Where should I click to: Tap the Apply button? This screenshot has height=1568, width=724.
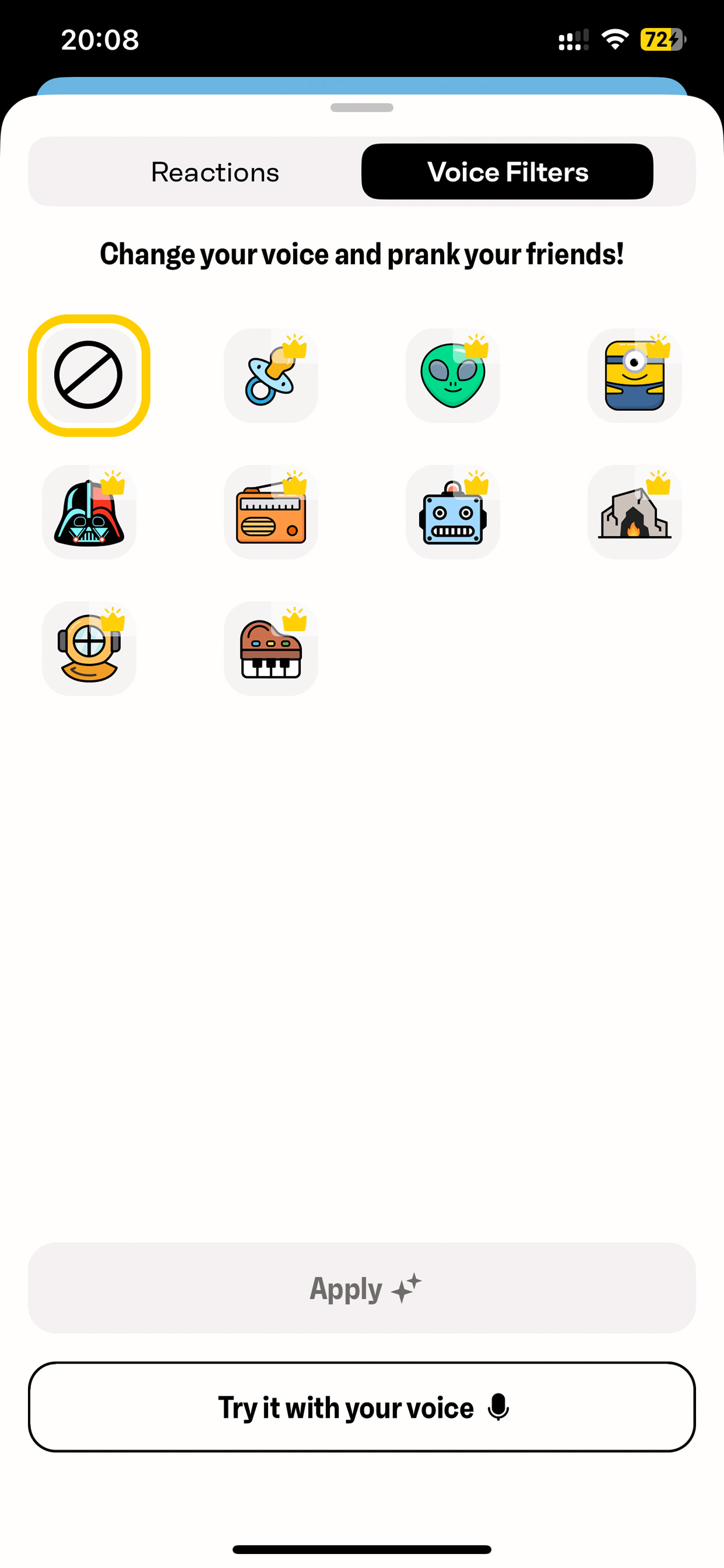pos(362,1288)
